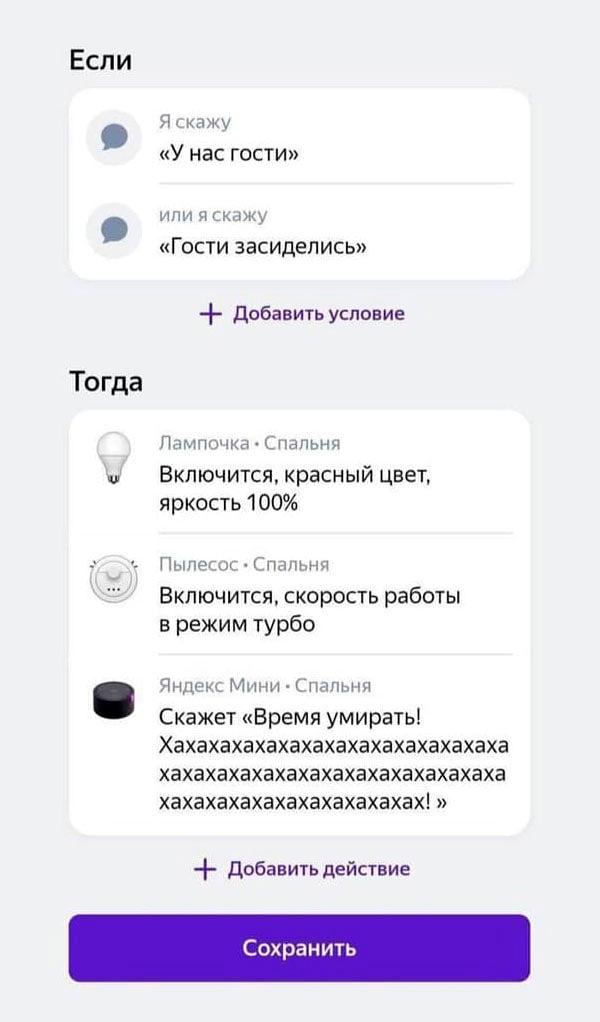The width and height of the screenshot is (600, 1022).
Task: Tap Добавить действие to add action
Action: pos(302,869)
